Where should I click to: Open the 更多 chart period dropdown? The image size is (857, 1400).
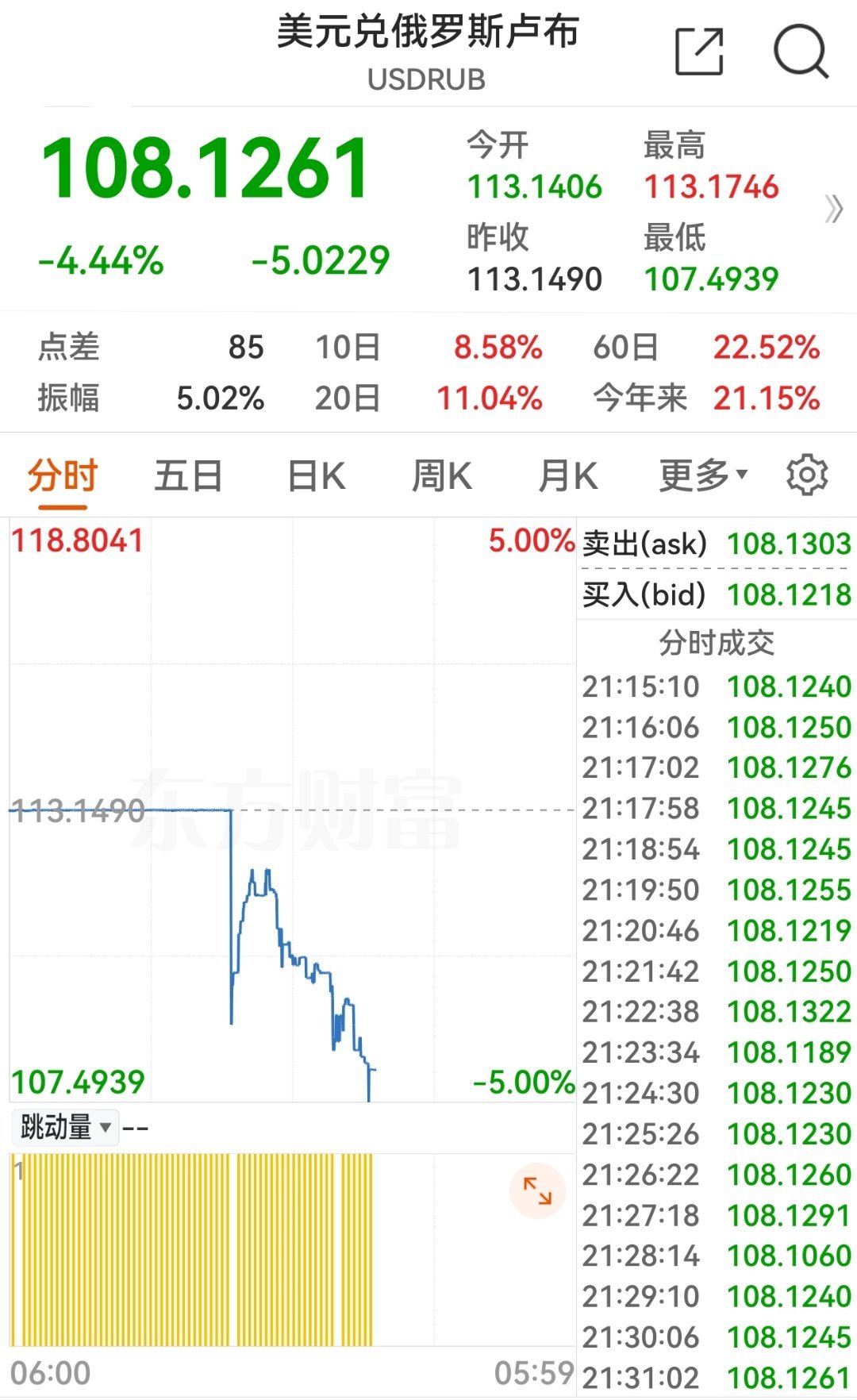(703, 475)
